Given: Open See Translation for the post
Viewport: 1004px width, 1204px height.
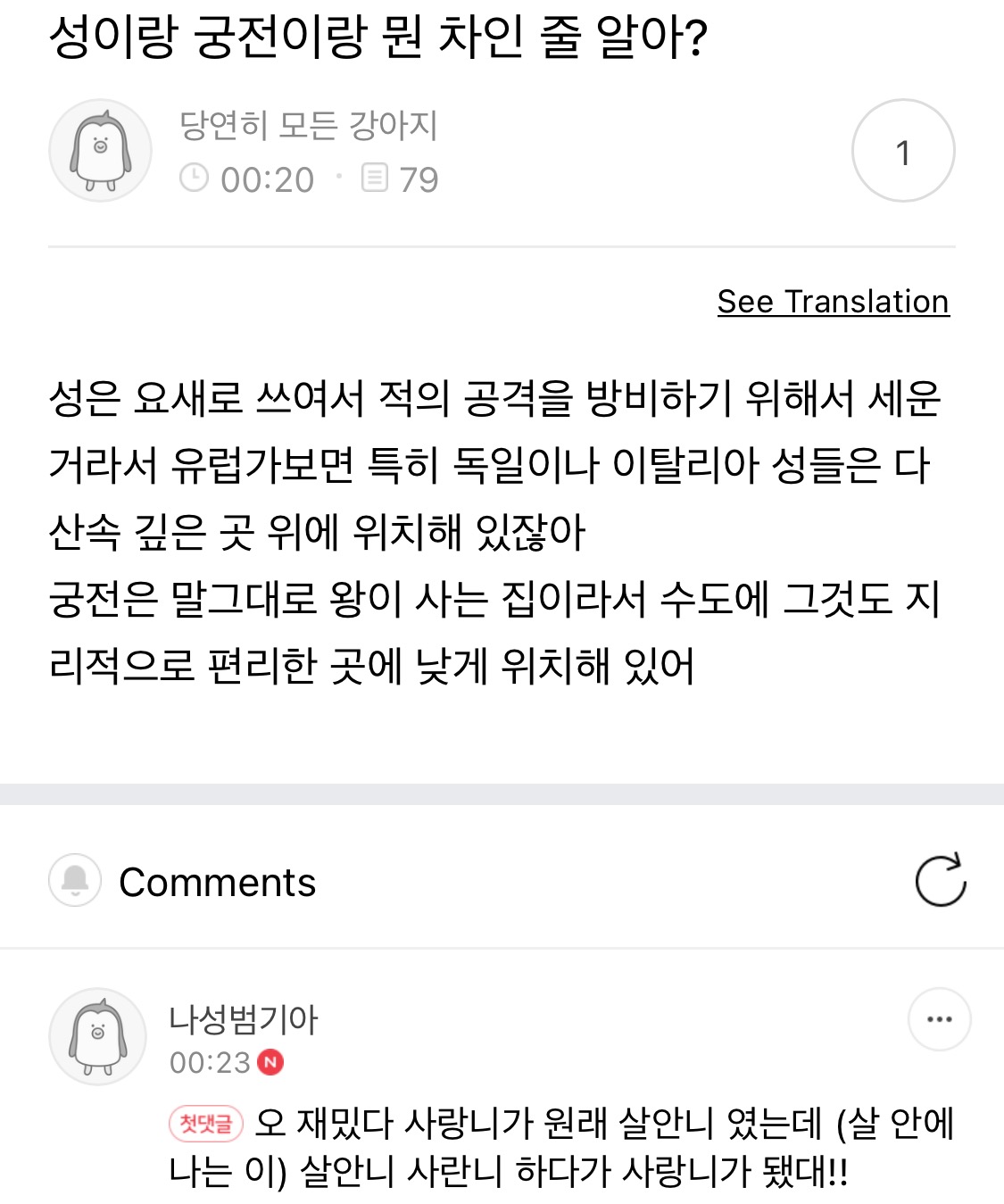Looking at the screenshot, I should click(x=833, y=301).
